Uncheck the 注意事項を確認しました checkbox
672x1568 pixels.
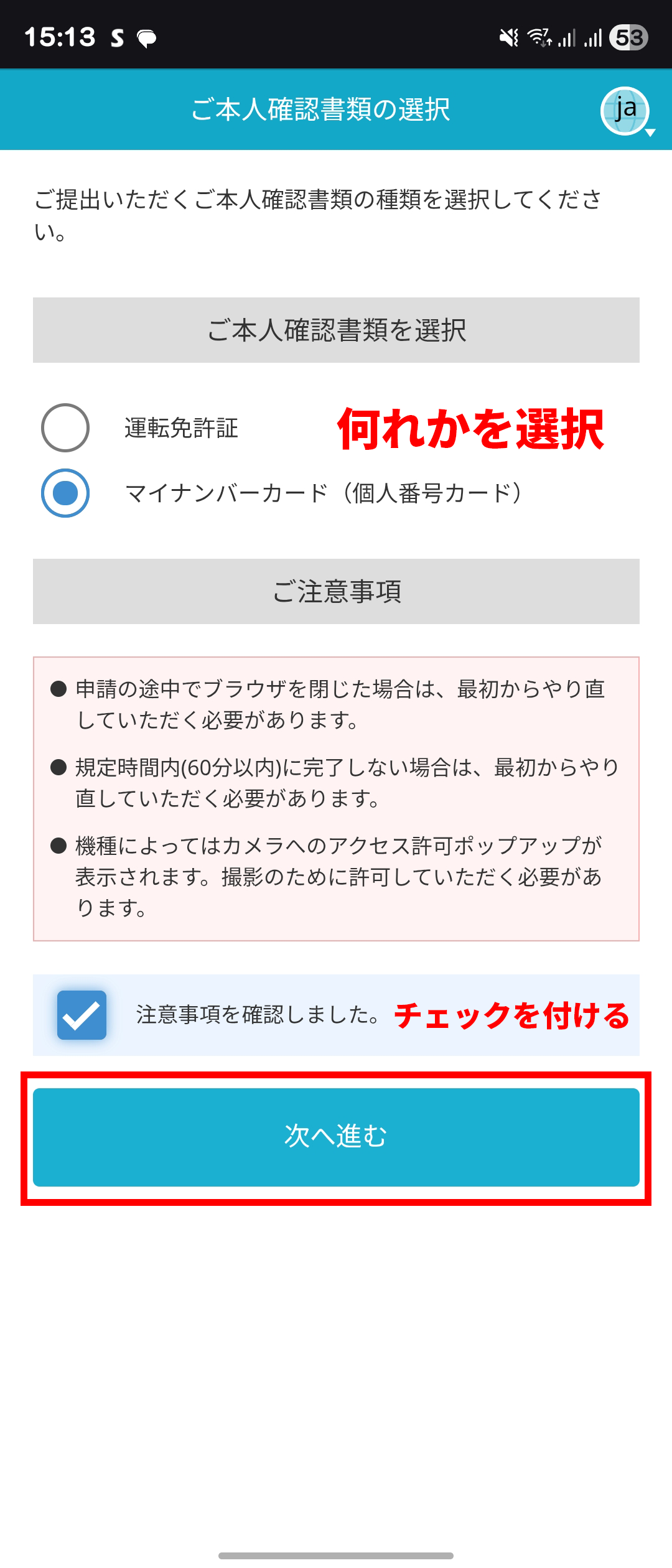[x=82, y=1015]
